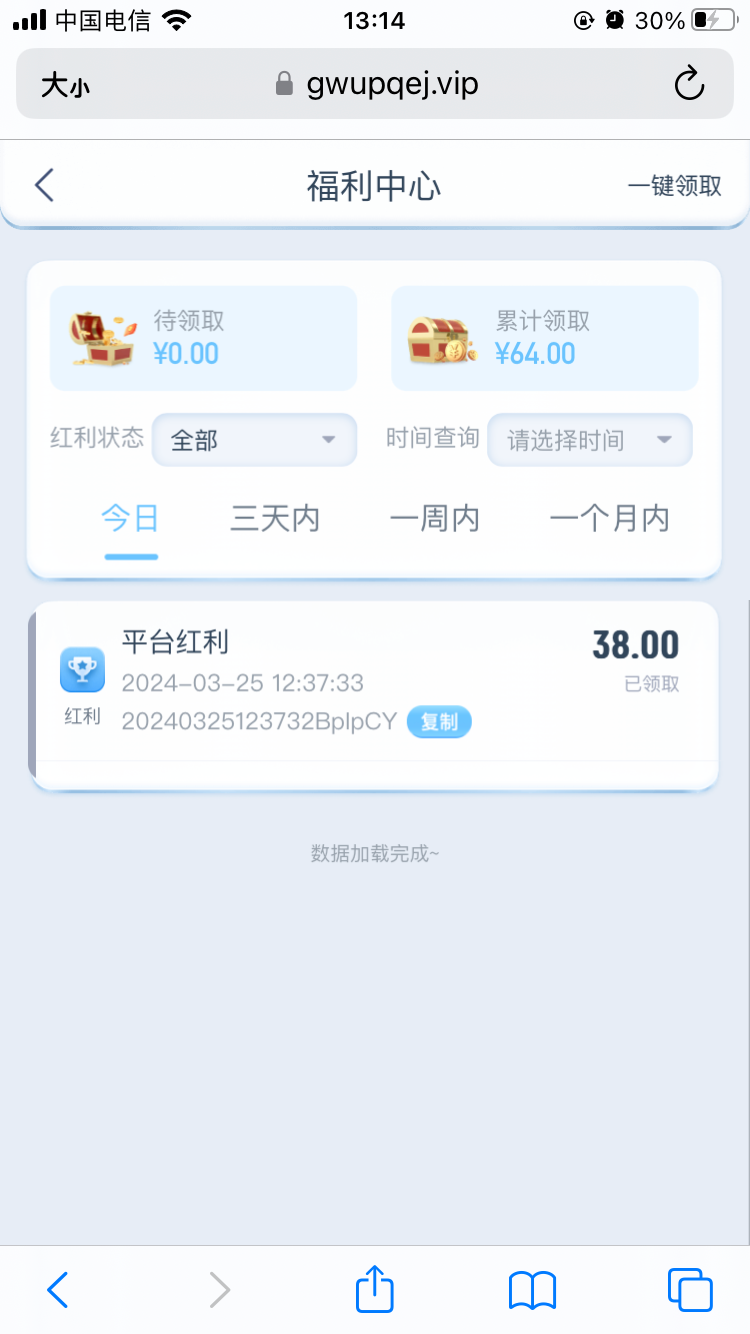Go back in Safari browser history
The width and height of the screenshot is (750, 1334).
[x=58, y=1289]
